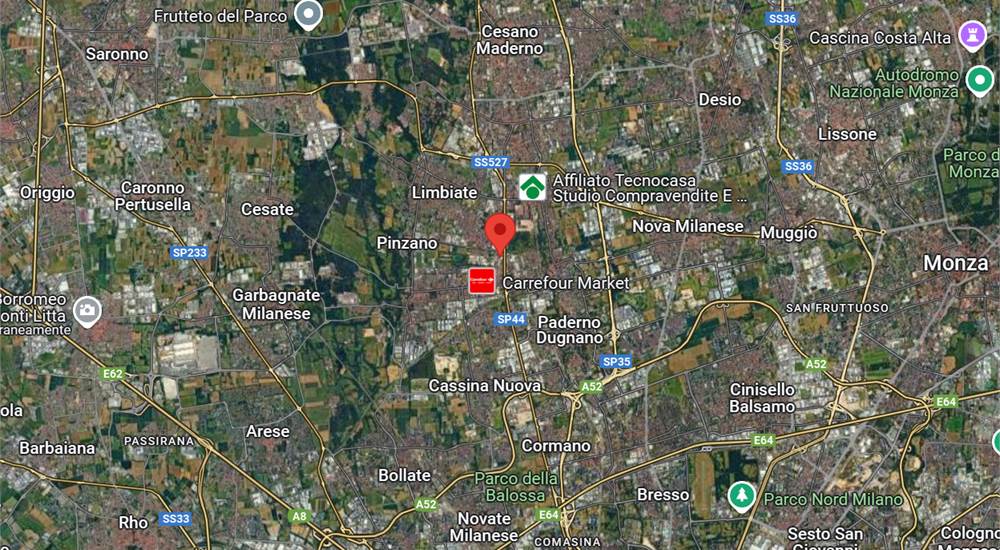Open the Cascina Costa Alta marker

pyautogui.click(x=971, y=35)
